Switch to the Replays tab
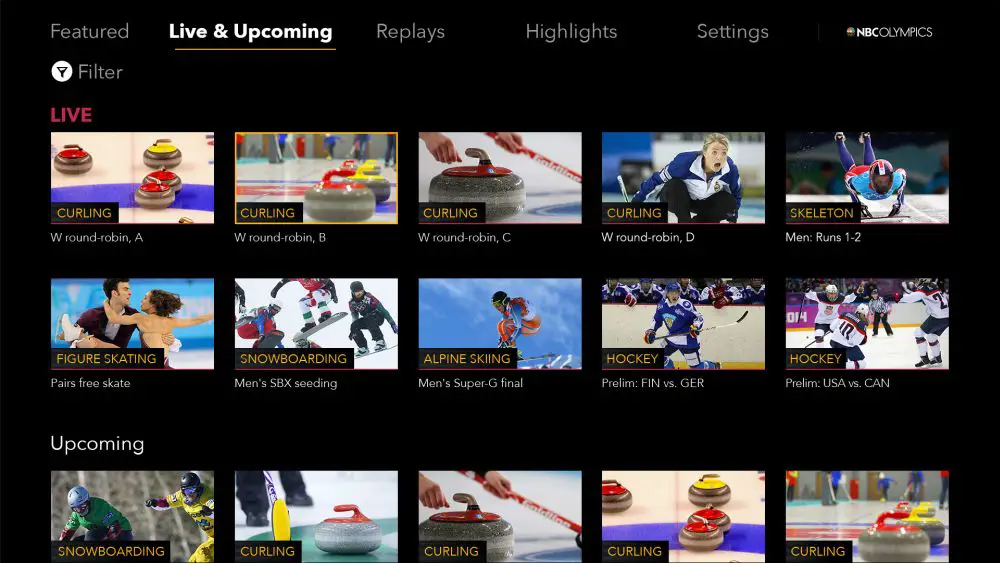 pos(410,32)
